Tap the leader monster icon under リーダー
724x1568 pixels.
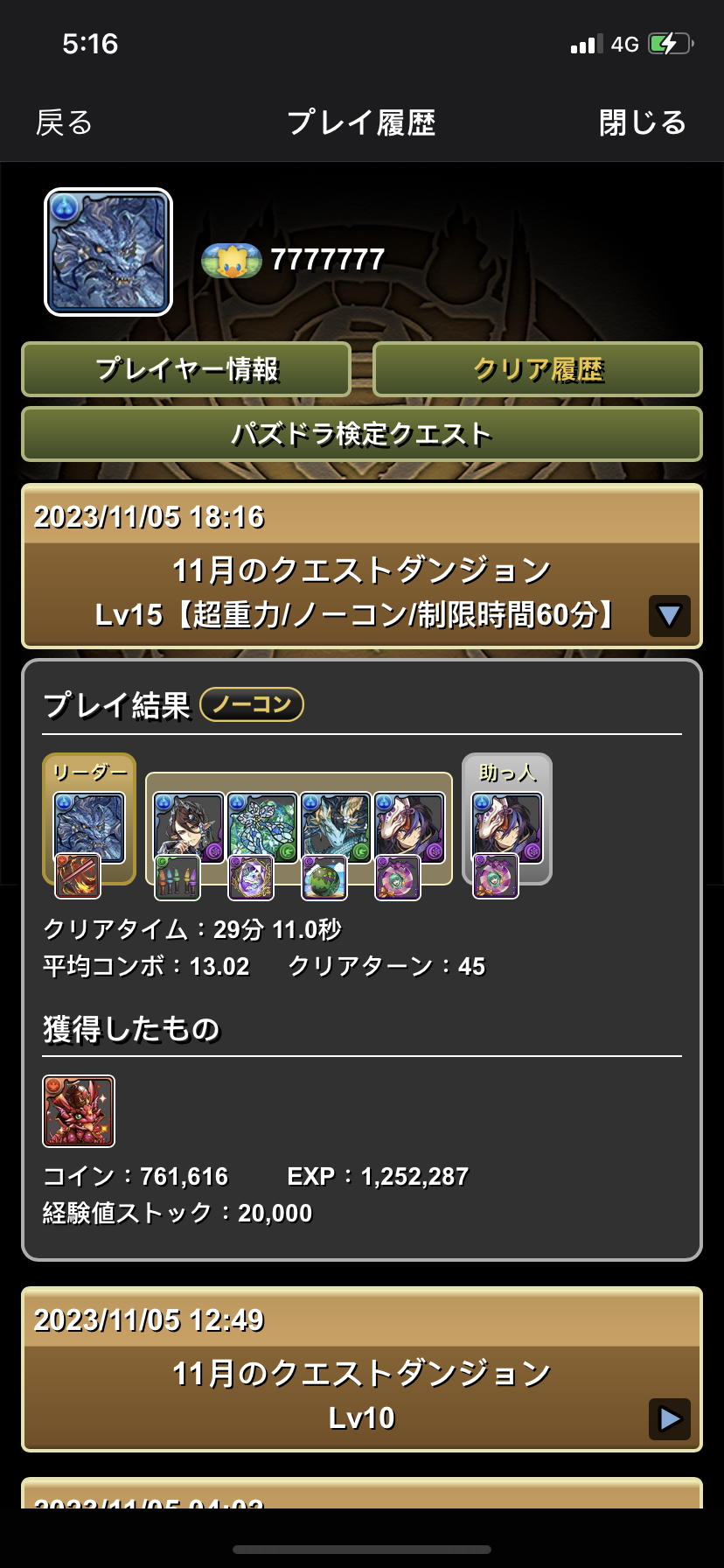coord(89,828)
